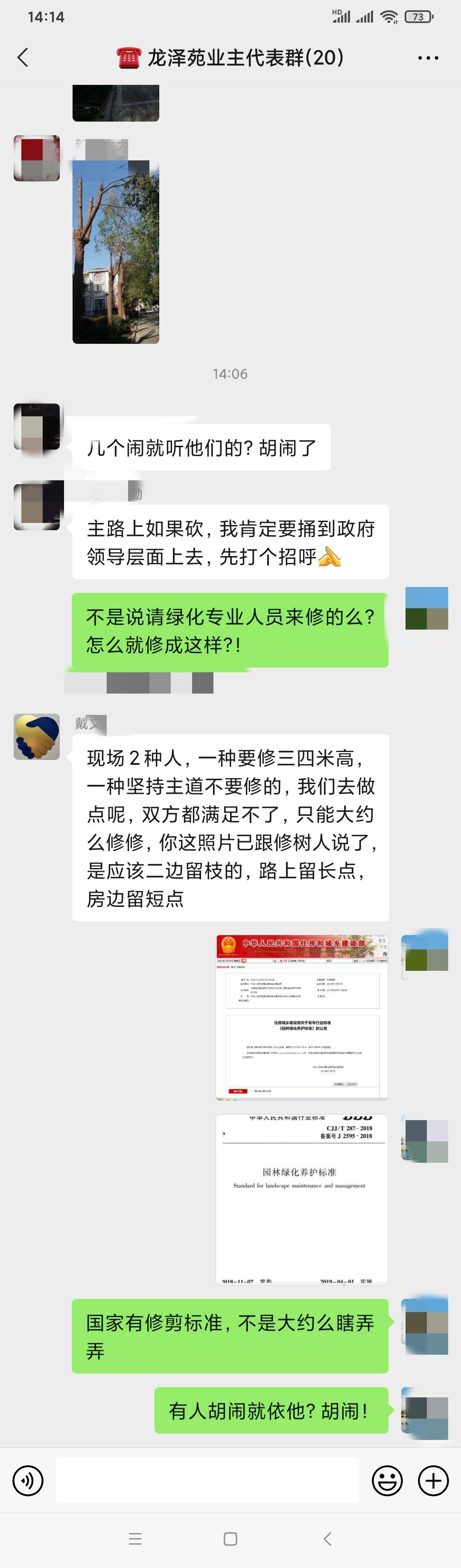Image resolution: width=461 pixels, height=1568 pixels.
Task: Open system recent apps menu
Action: pos(135,1539)
